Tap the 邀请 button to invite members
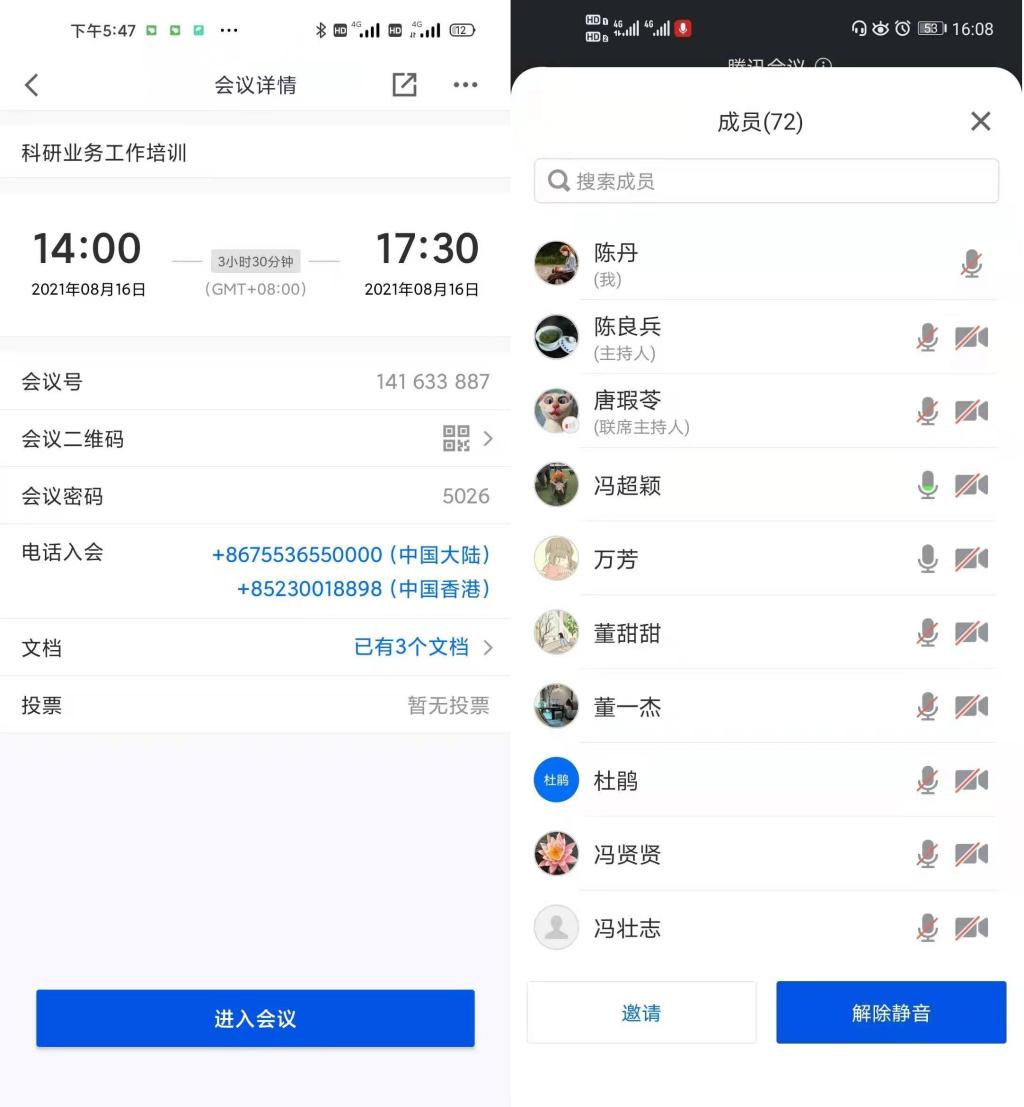 tap(641, 1013)
